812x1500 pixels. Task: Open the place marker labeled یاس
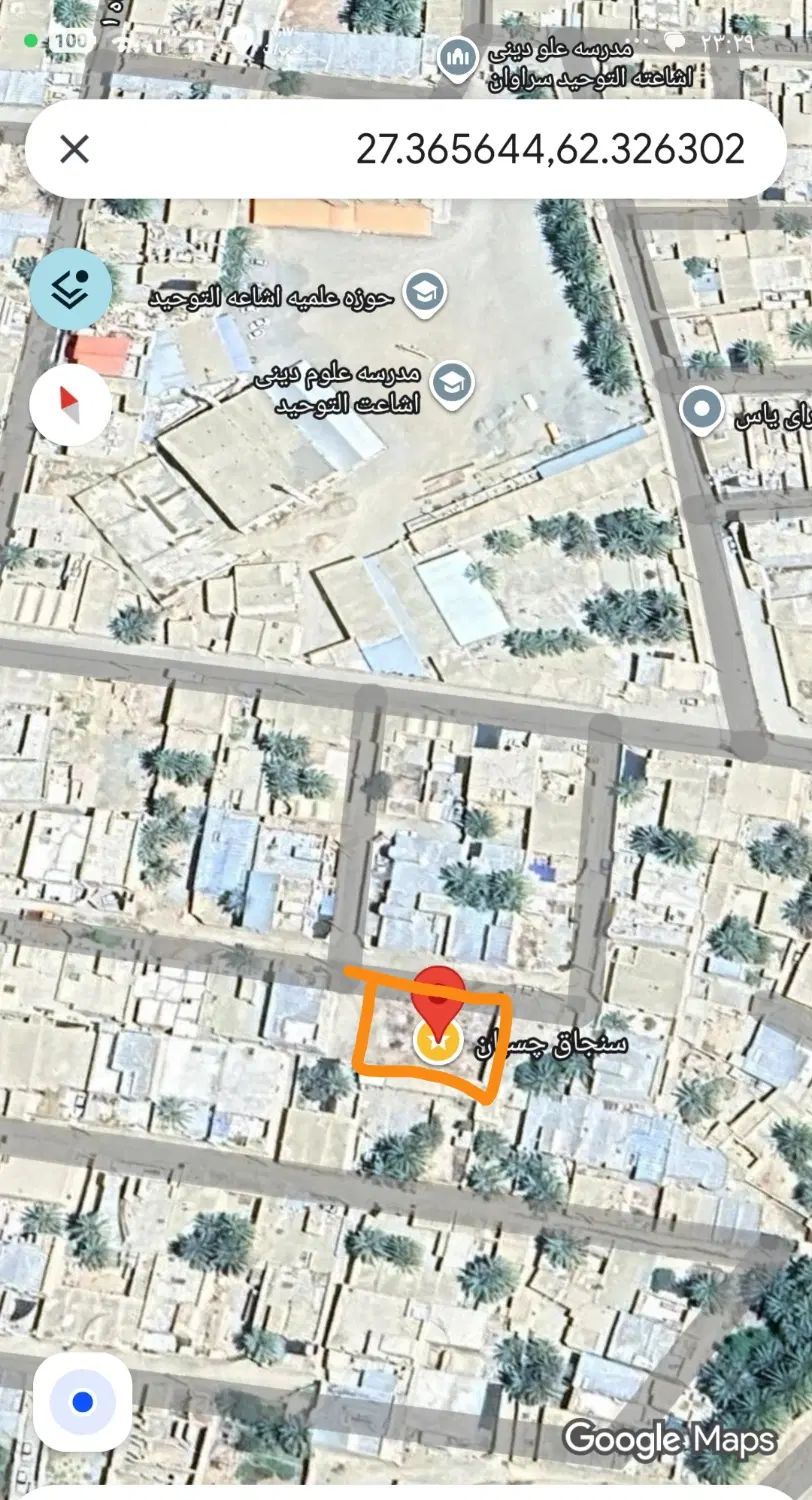tap(701, 409)
